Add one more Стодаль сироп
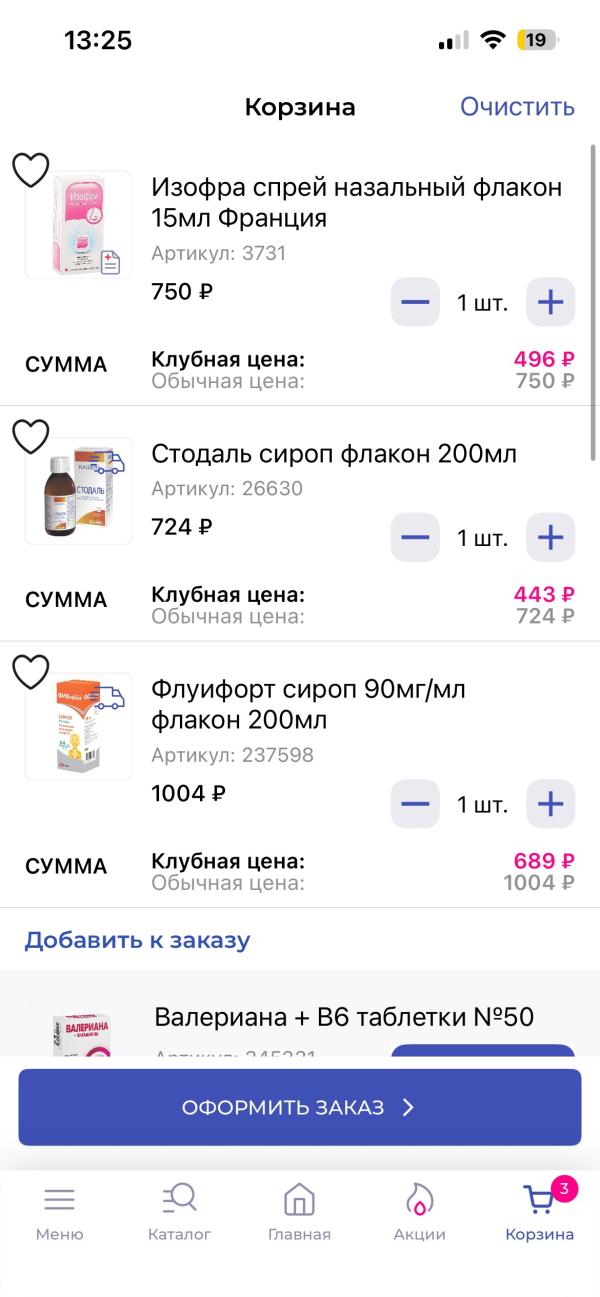The height and width of the screenshot is (1297, 600). [x=550, y=537]
